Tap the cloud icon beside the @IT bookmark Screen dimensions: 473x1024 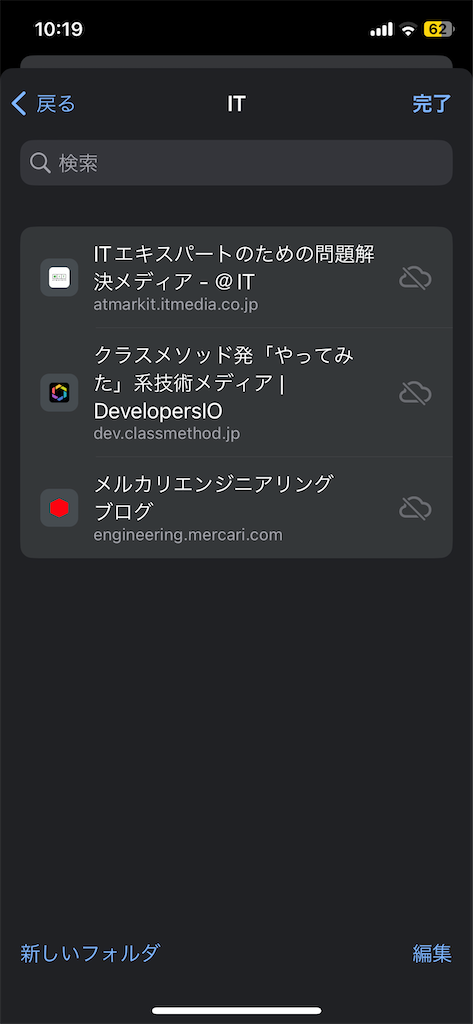click(x=416, y=278)
